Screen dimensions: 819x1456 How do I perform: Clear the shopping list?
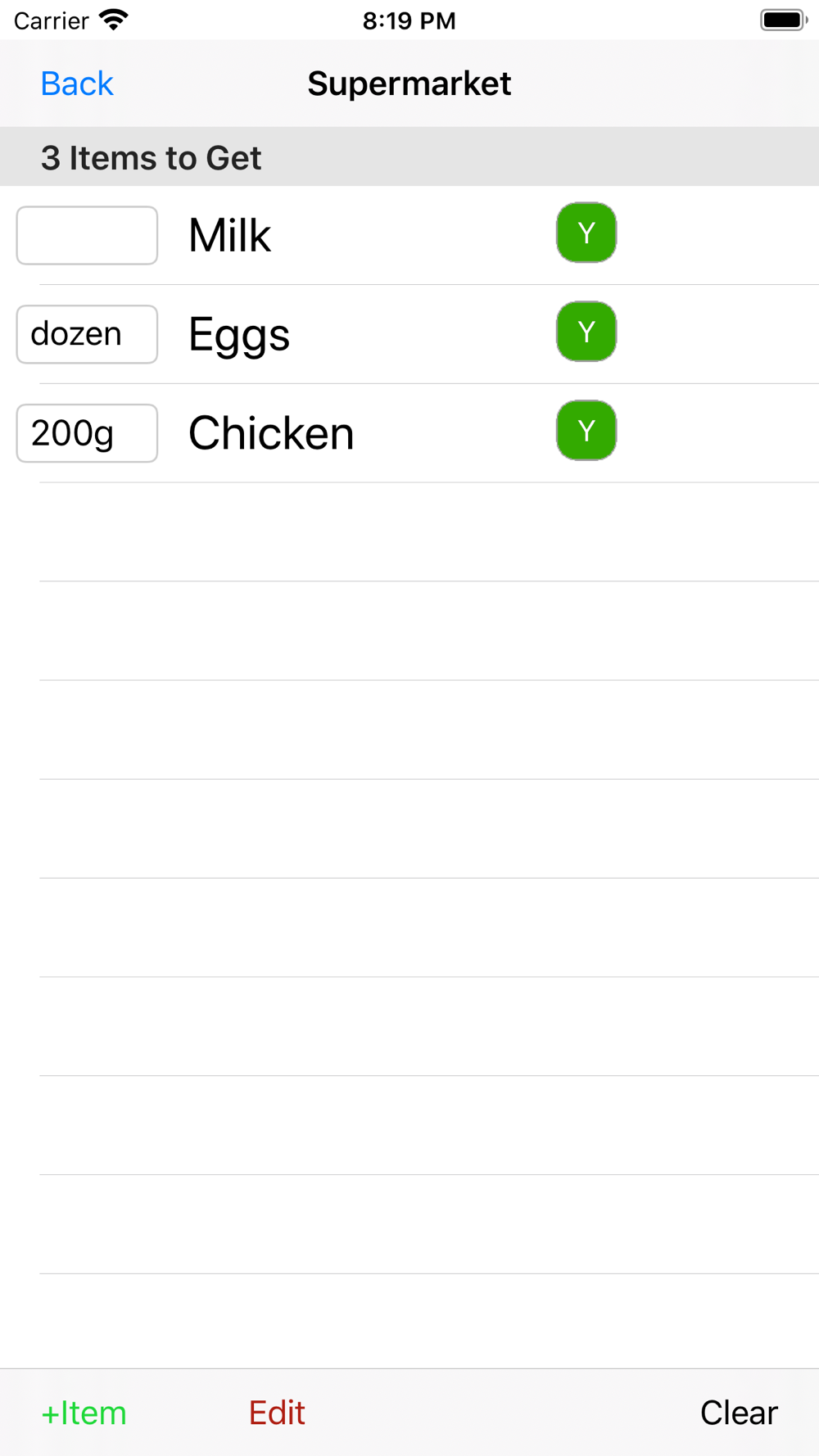pyautogui.click(x=738, y=1413)
